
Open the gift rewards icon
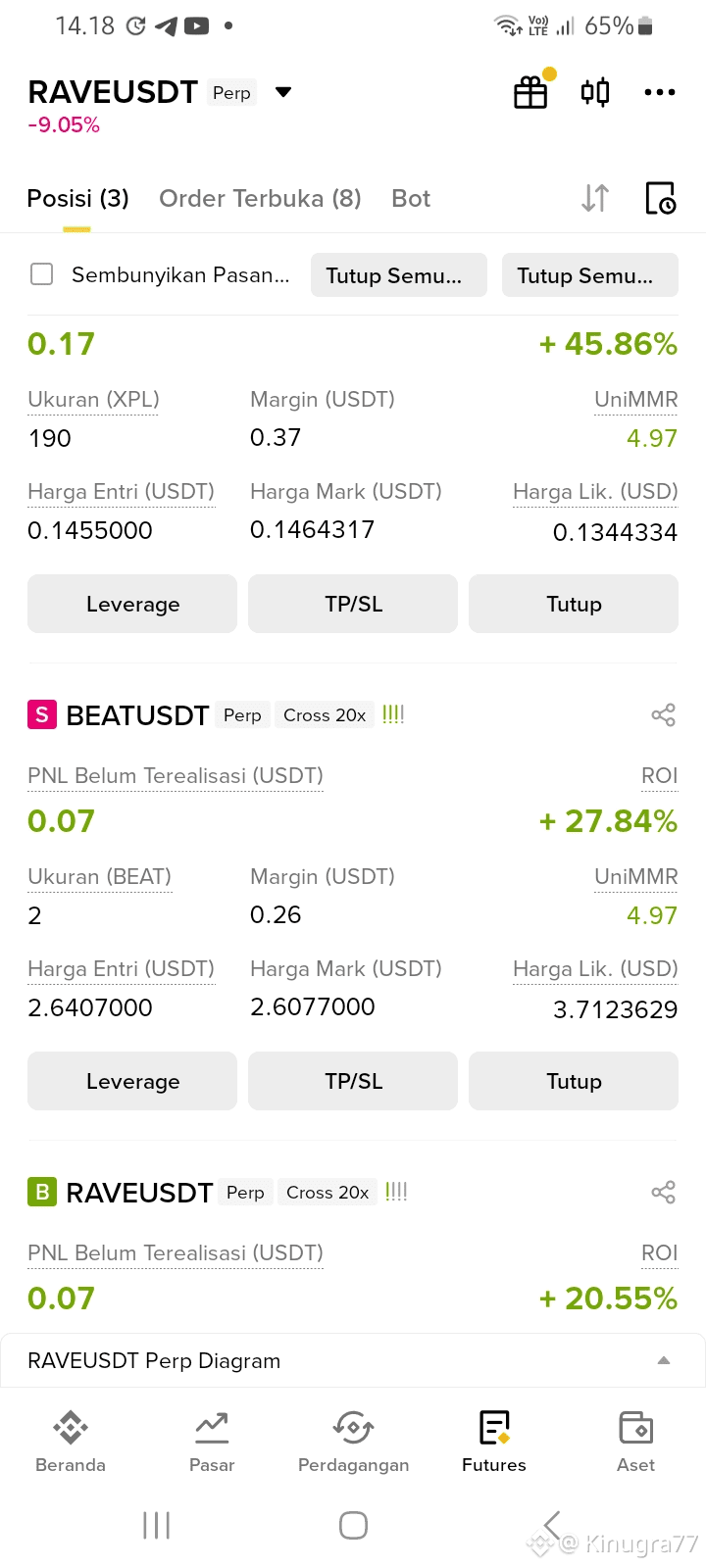coord(530,92)
